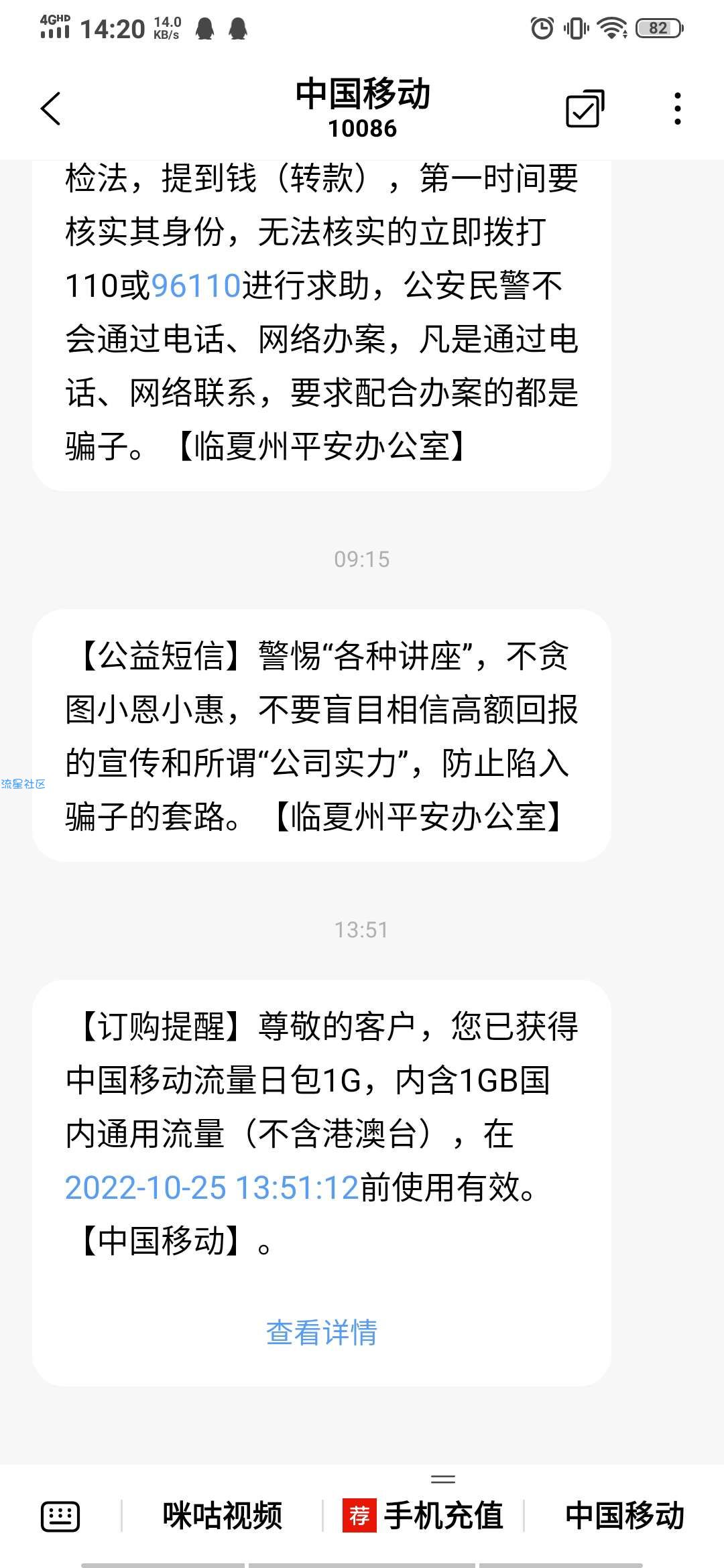Open the three-dot overflow menu
The width and height of the screenshot is (724, 1568).
pyautogui.click(x=678, y=109)
